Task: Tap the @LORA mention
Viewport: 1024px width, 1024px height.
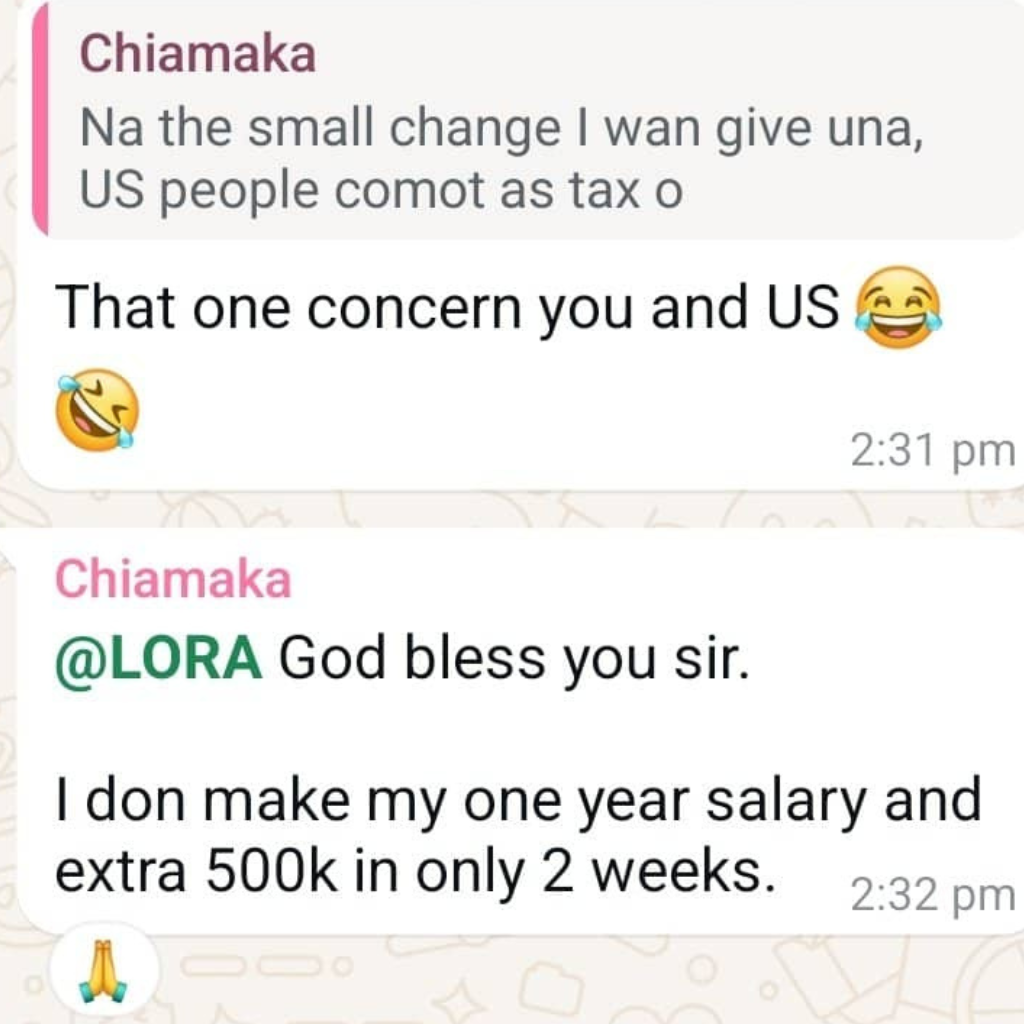Action: 159,659
